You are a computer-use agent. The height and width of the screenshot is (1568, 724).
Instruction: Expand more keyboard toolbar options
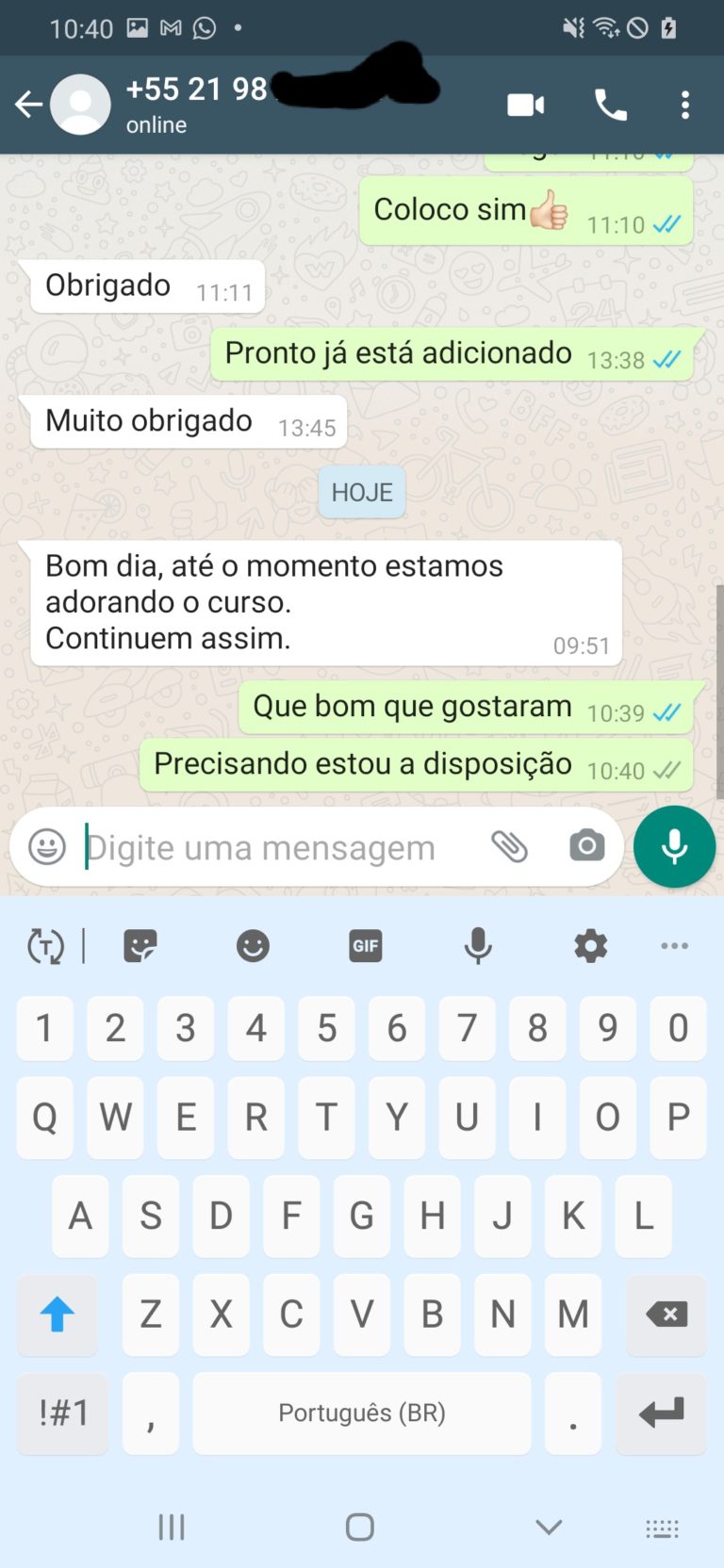tap(674, 945)
